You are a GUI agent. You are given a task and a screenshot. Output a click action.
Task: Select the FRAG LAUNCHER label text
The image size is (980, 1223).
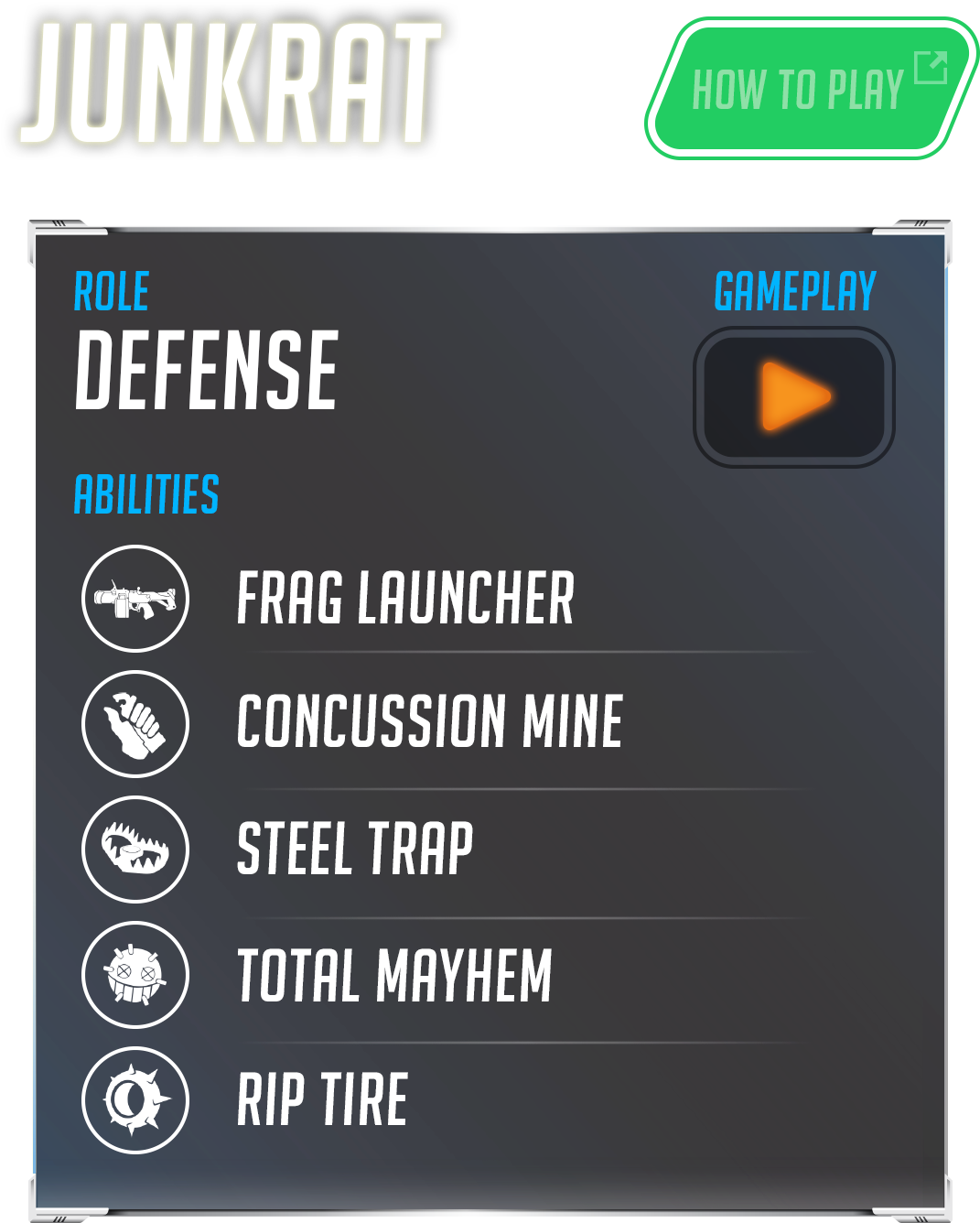tap(404, 595)
